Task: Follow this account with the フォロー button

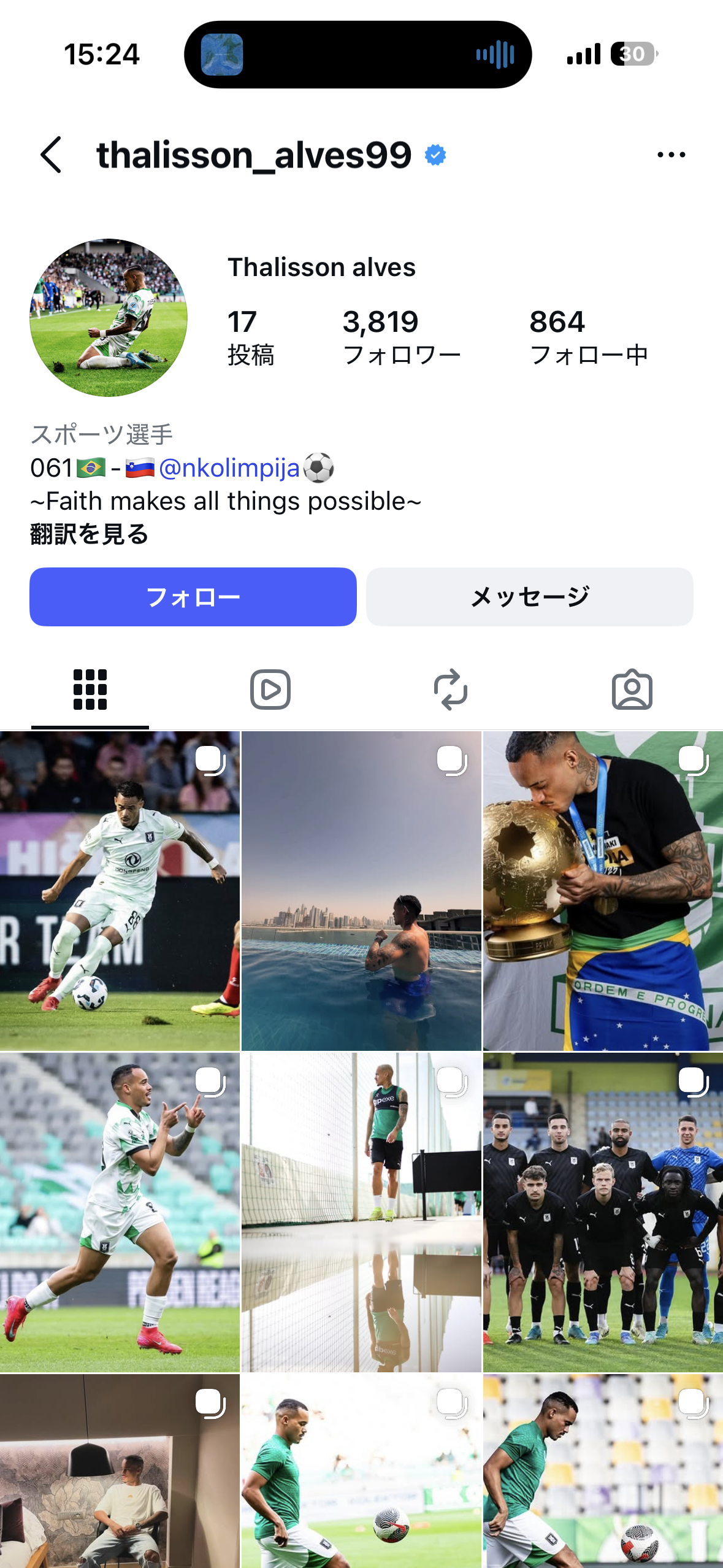Action: tap(193, 596)
